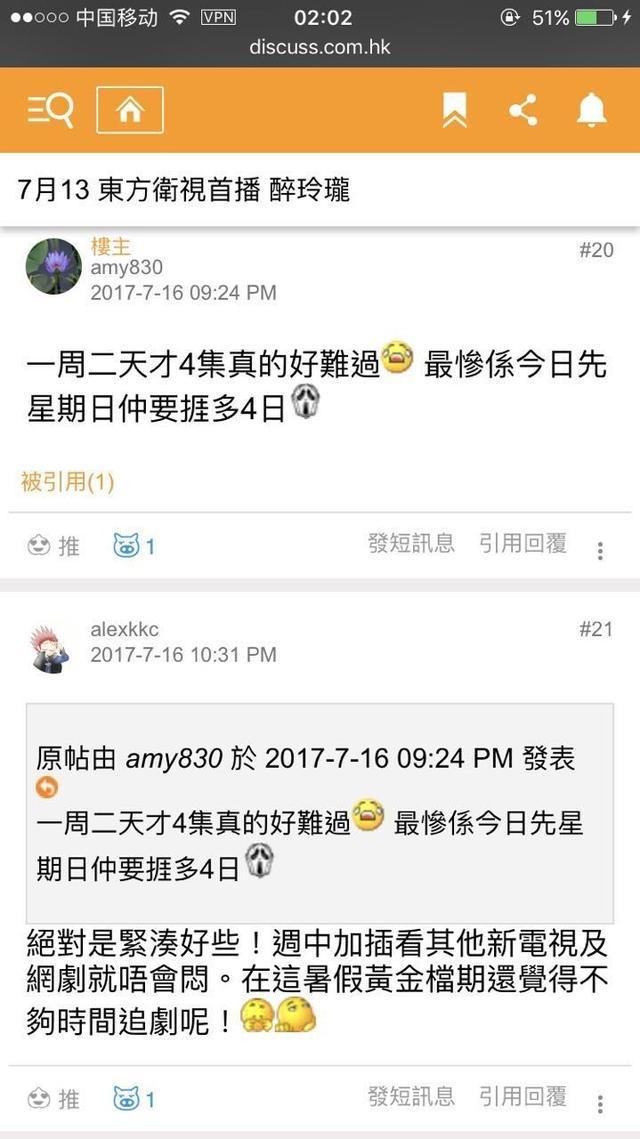Send 發短訊息 to amy830
Screen dimensions: 640x1139
(x=411, y=543)
